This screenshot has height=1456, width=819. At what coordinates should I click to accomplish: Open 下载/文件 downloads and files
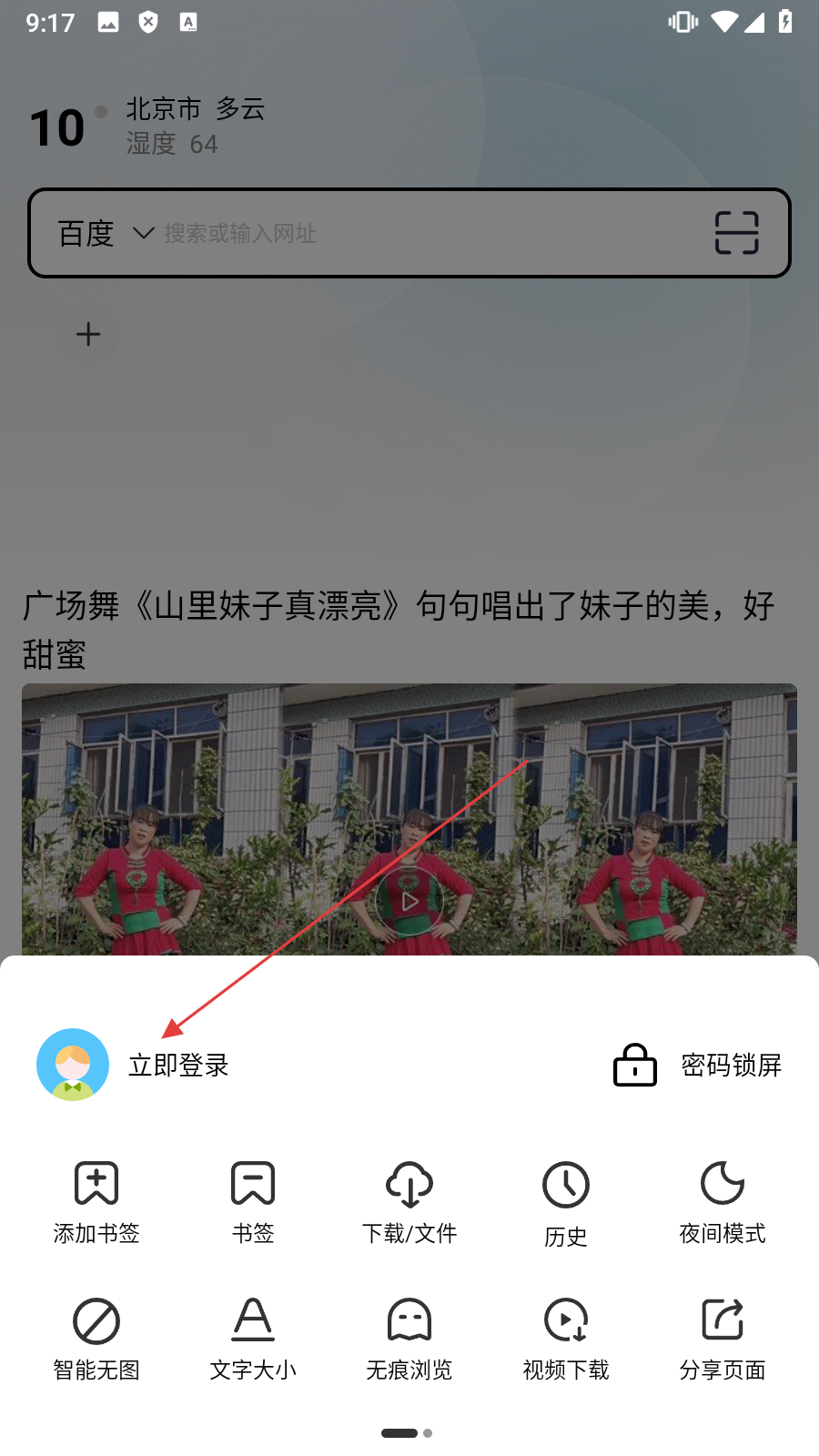click(x=409, y=1201)
